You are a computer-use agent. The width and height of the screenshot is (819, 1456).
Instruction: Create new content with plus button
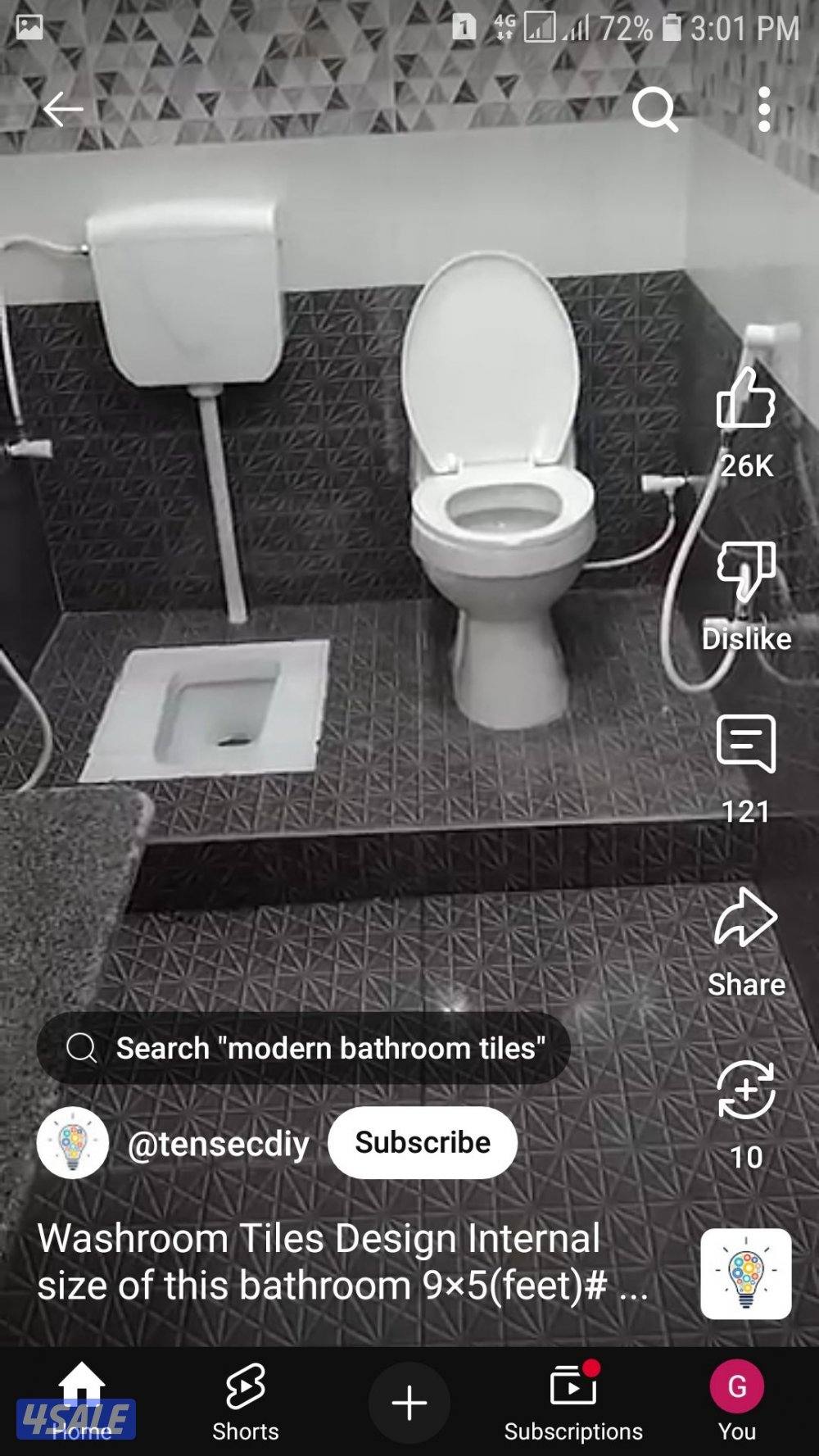[x=409, y=1403]
